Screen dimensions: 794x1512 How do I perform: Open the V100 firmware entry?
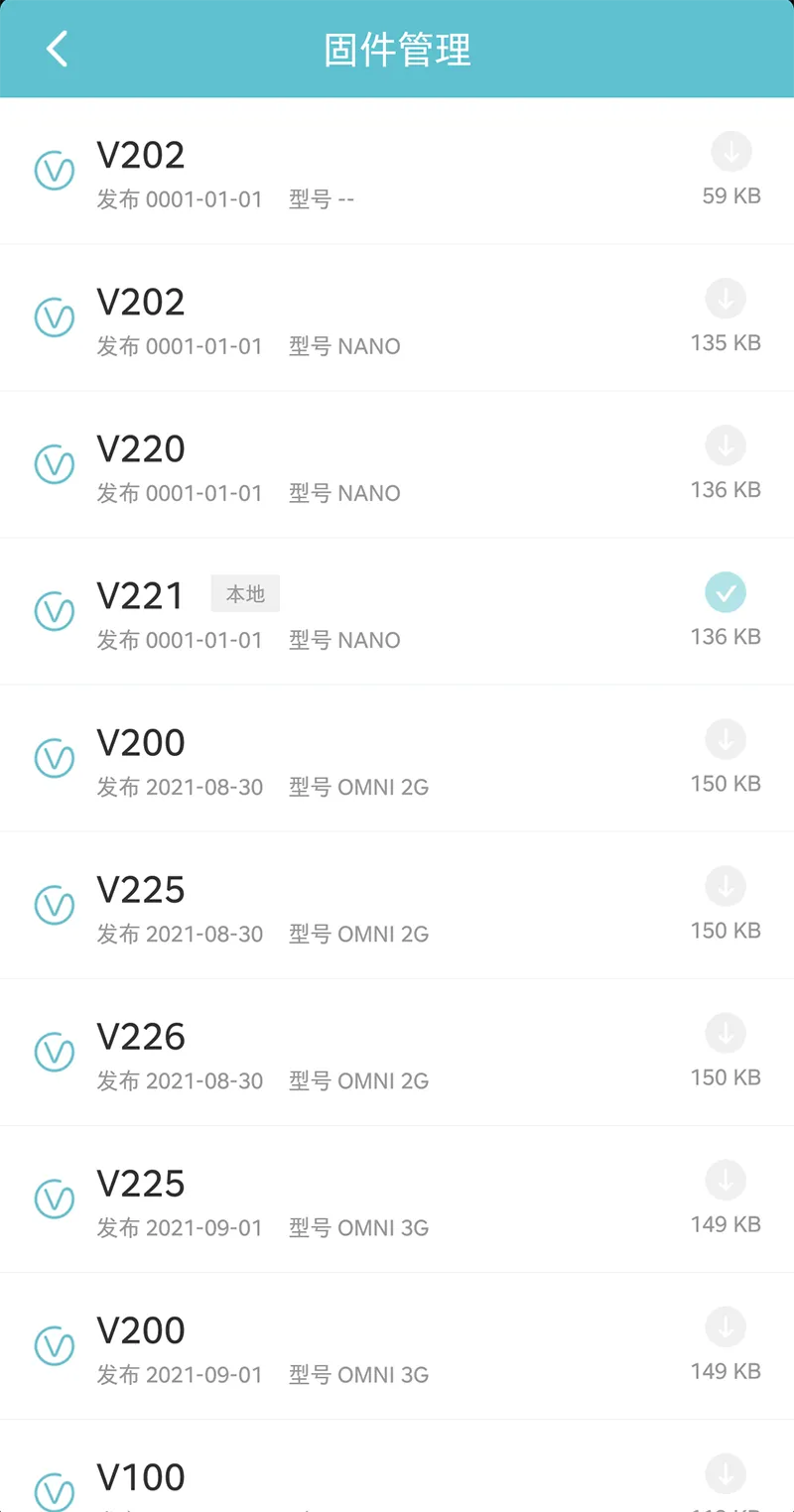[397, 1466]
